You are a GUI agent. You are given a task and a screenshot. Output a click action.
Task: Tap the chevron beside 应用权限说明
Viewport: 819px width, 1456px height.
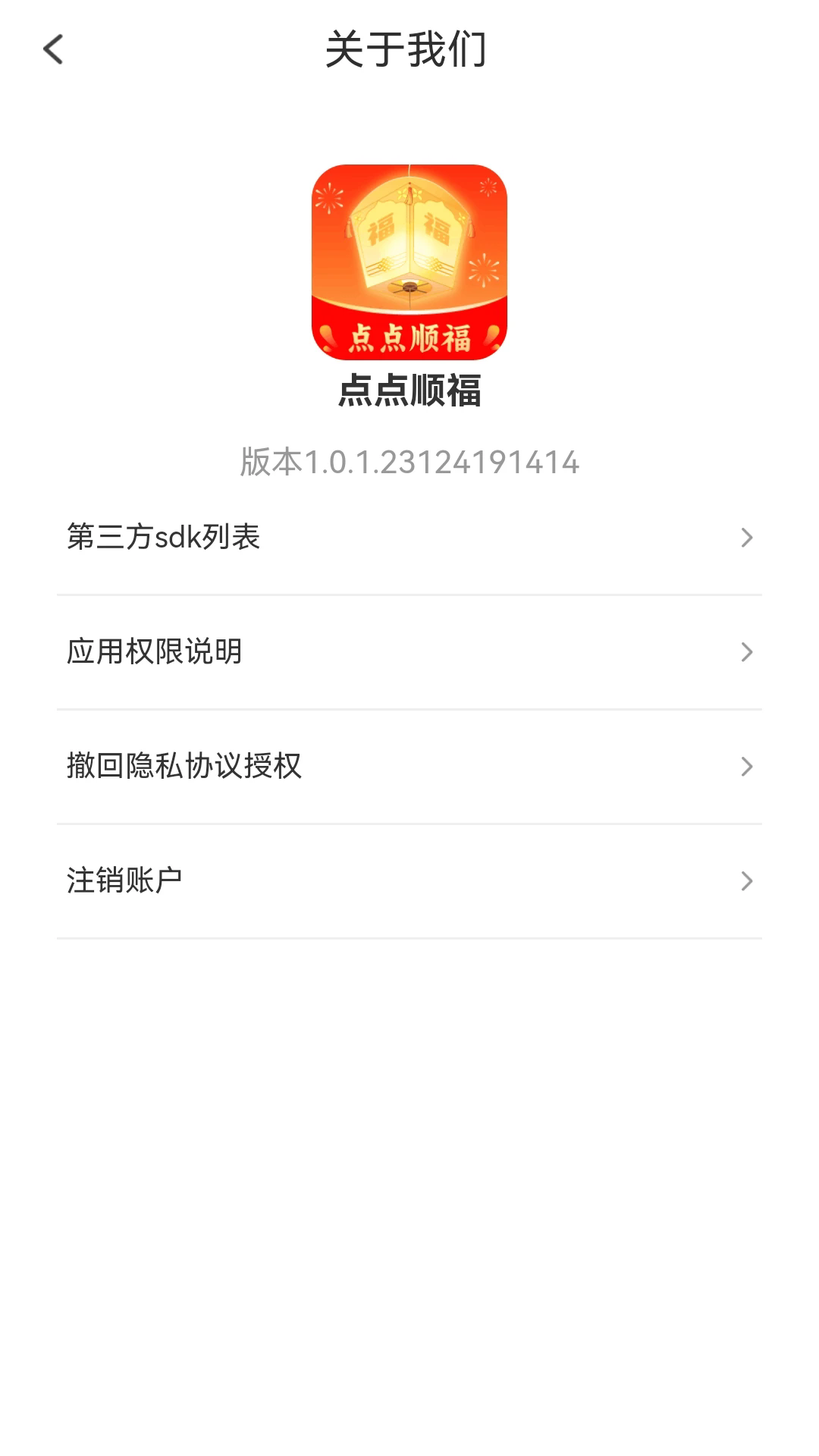(x=748, y=652)
